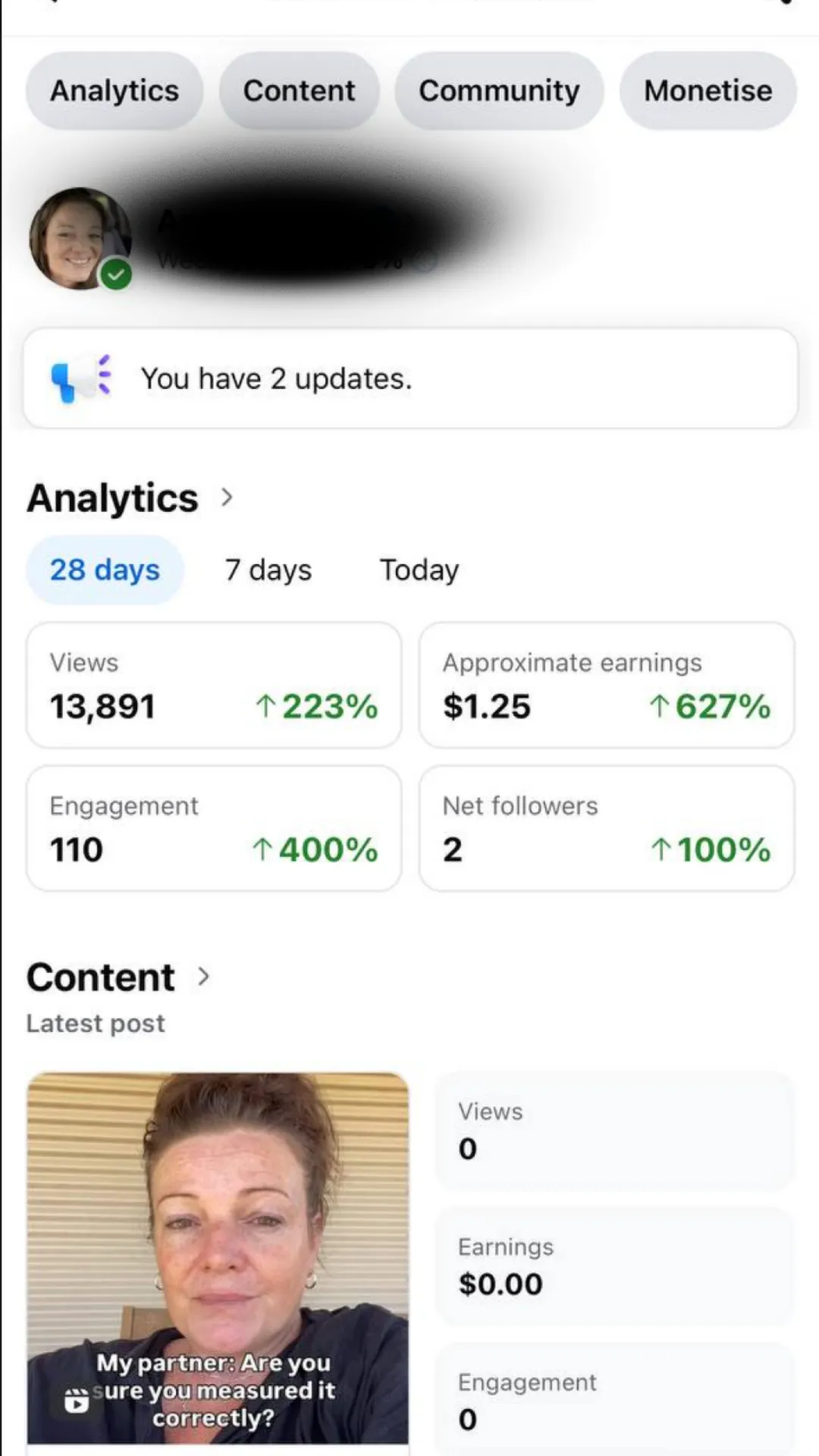Viewport: 819px width, 1456px height.
Task: Open the 'You have 2 updates' banner
Action: pos(410,378)
